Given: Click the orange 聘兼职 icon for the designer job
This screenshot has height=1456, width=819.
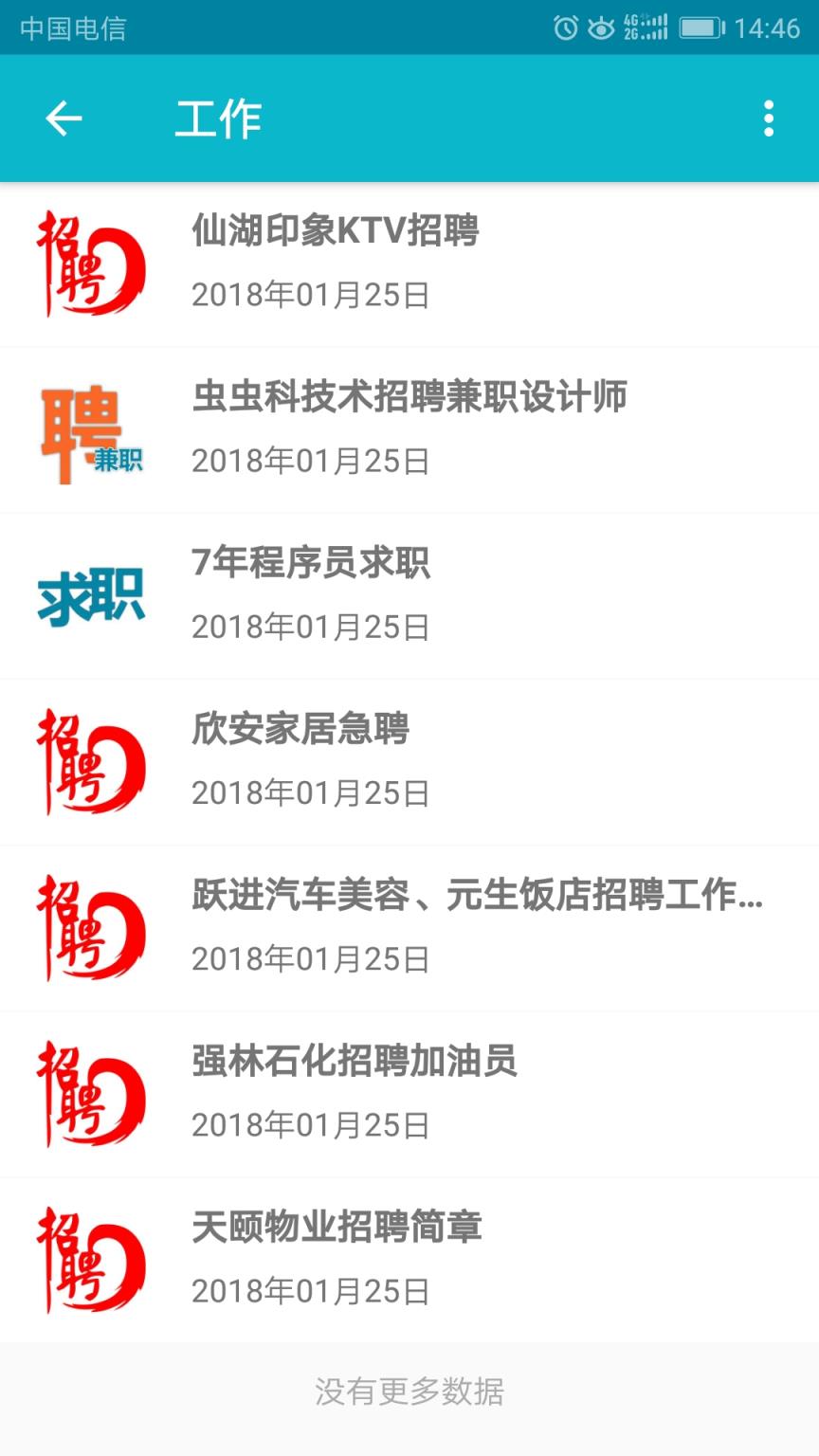Looking at the screenshot, I should point(90,428).
